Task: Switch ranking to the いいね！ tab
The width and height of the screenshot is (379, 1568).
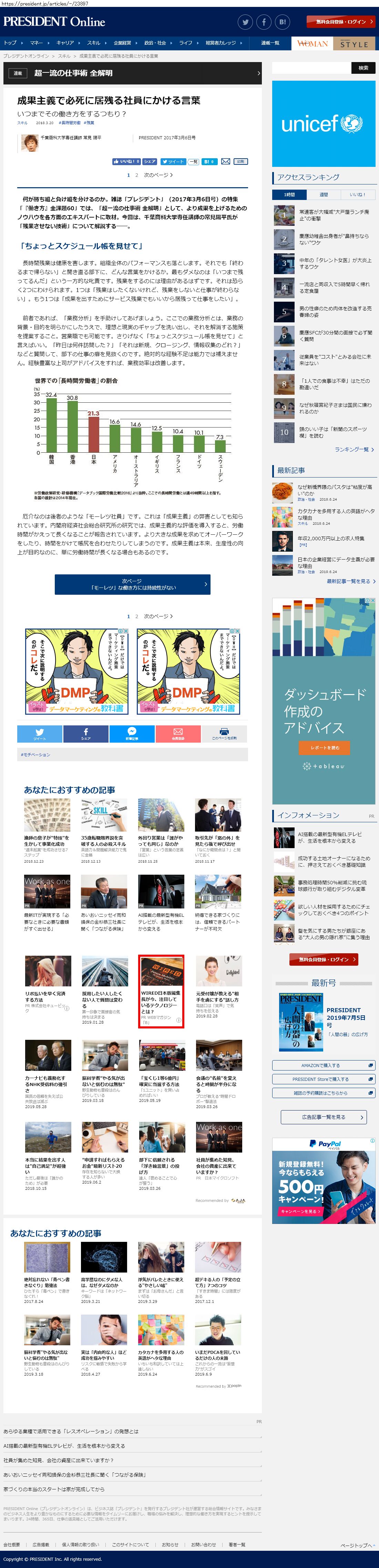Action: coord(358,195)
